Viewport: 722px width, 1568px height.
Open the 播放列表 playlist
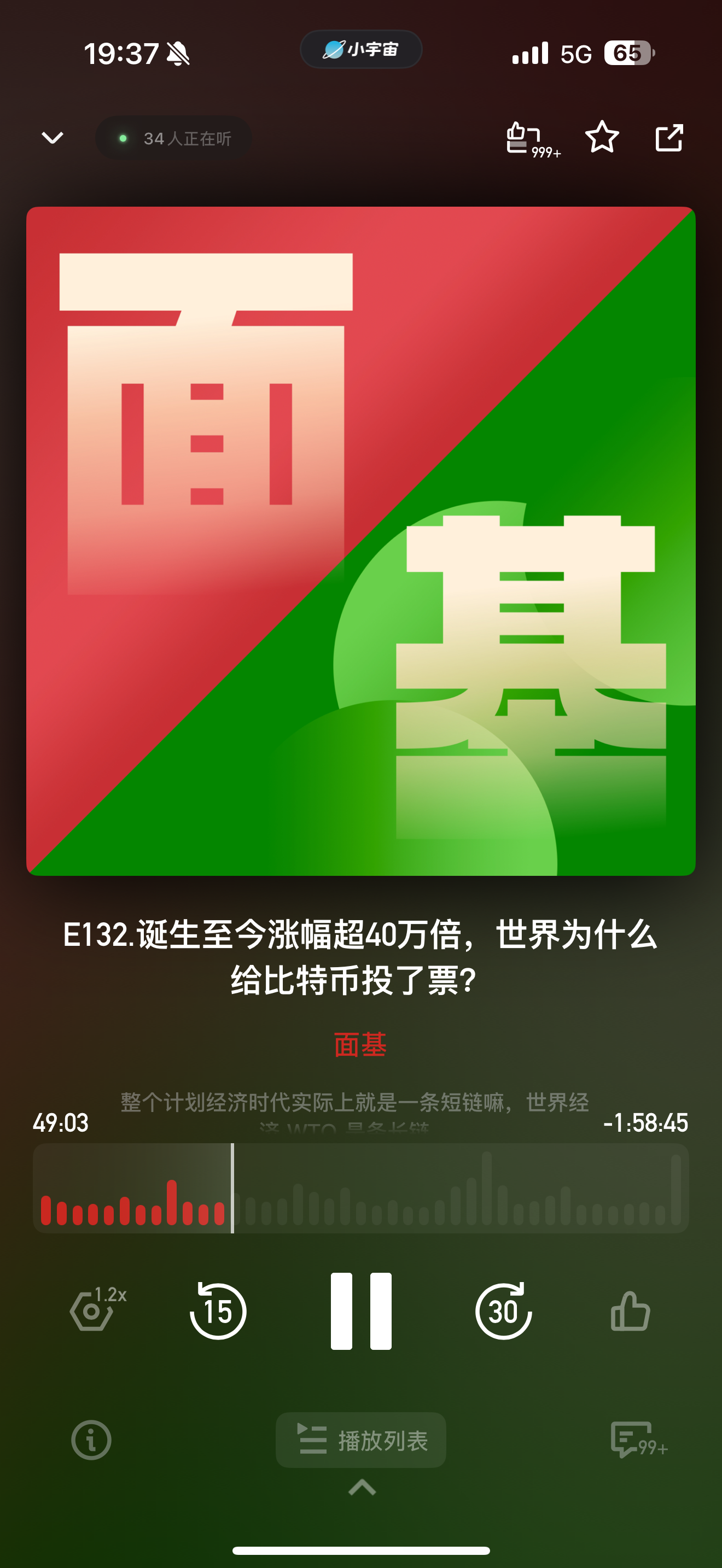pos(361,1440)
